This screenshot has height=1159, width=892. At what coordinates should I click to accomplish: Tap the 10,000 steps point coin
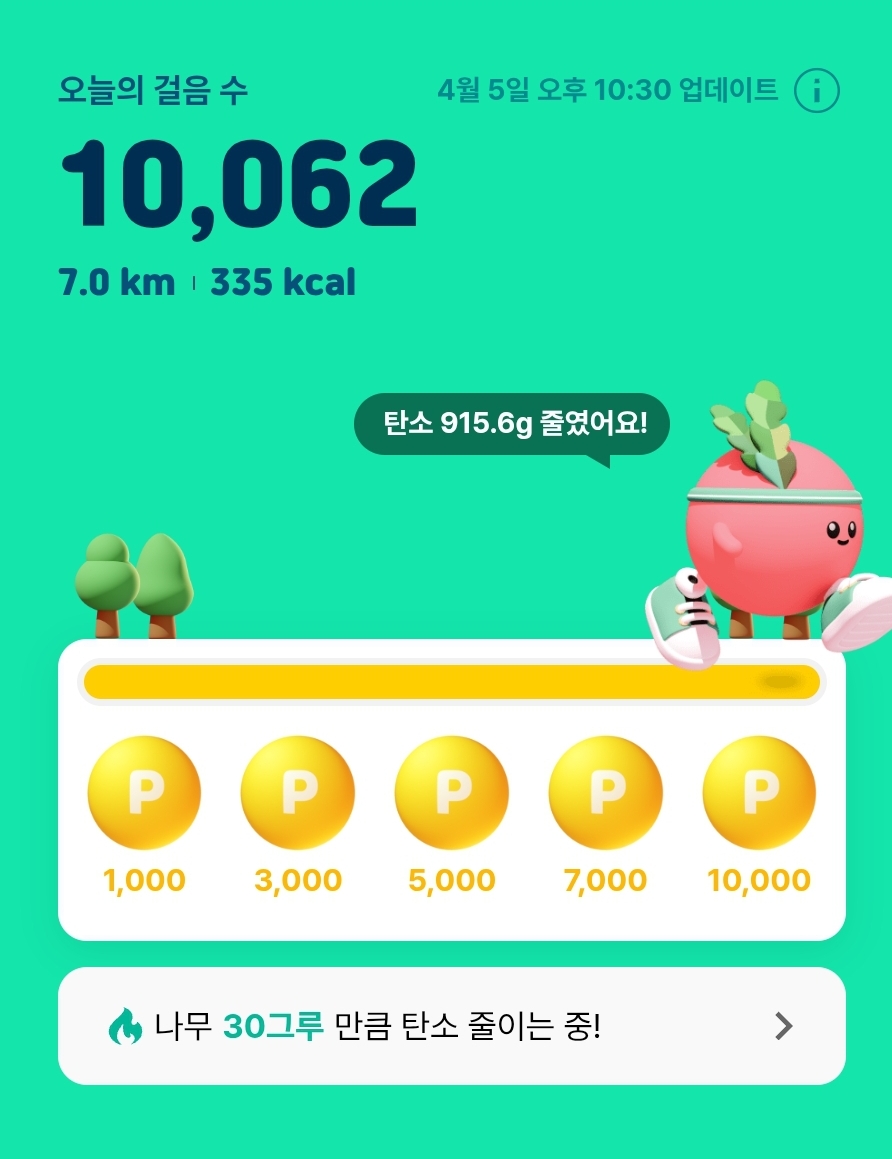tap(759, 793)
